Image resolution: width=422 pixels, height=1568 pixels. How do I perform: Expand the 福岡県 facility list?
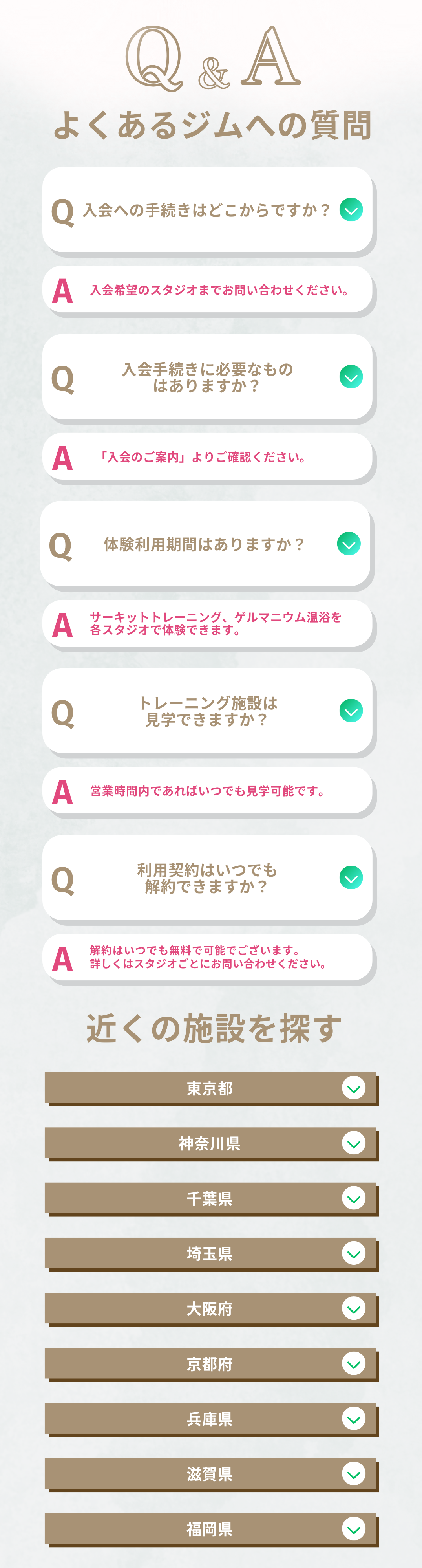click(x=354, y=1529)
